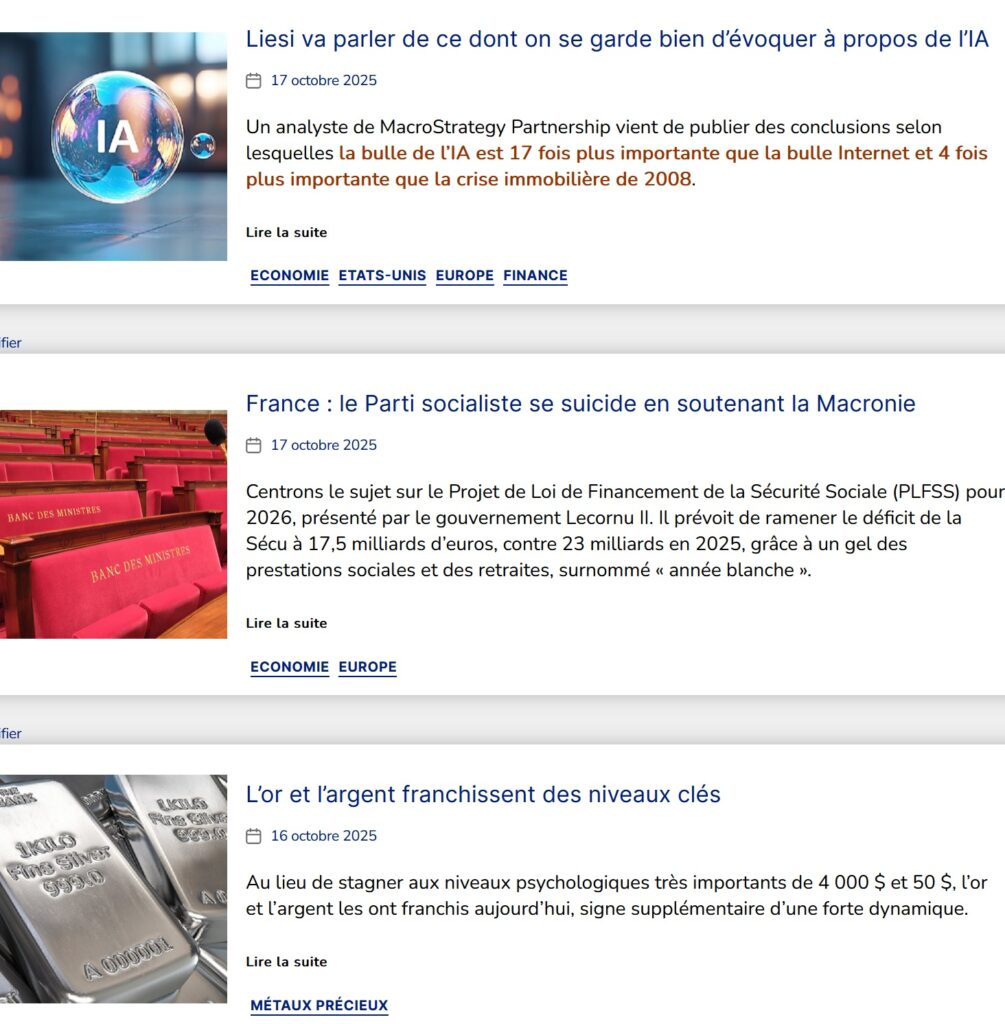
Task: Tap Lire la suite under the gold and silver article
Action: click(286, 962)
